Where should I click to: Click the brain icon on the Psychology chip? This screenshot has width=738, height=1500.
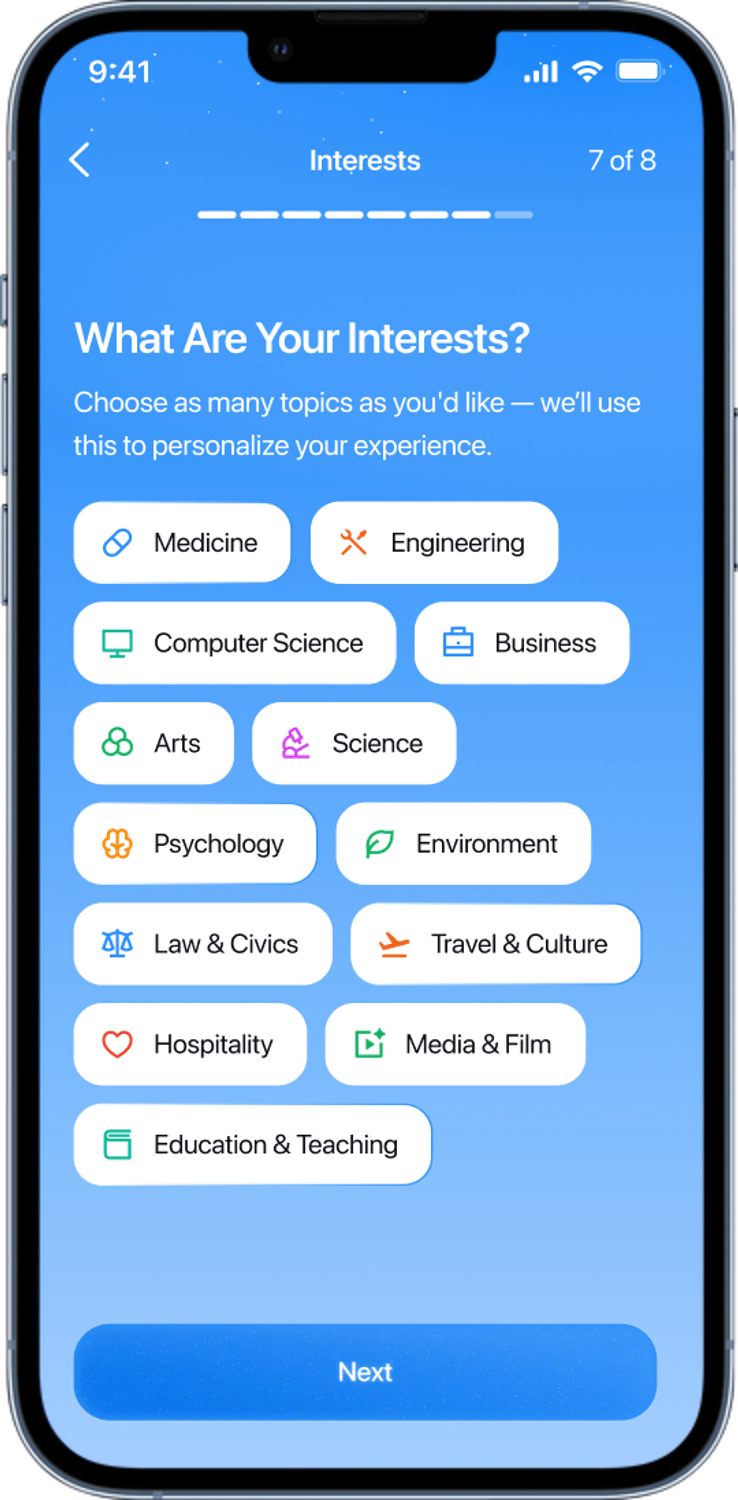(x=116, y=843)
